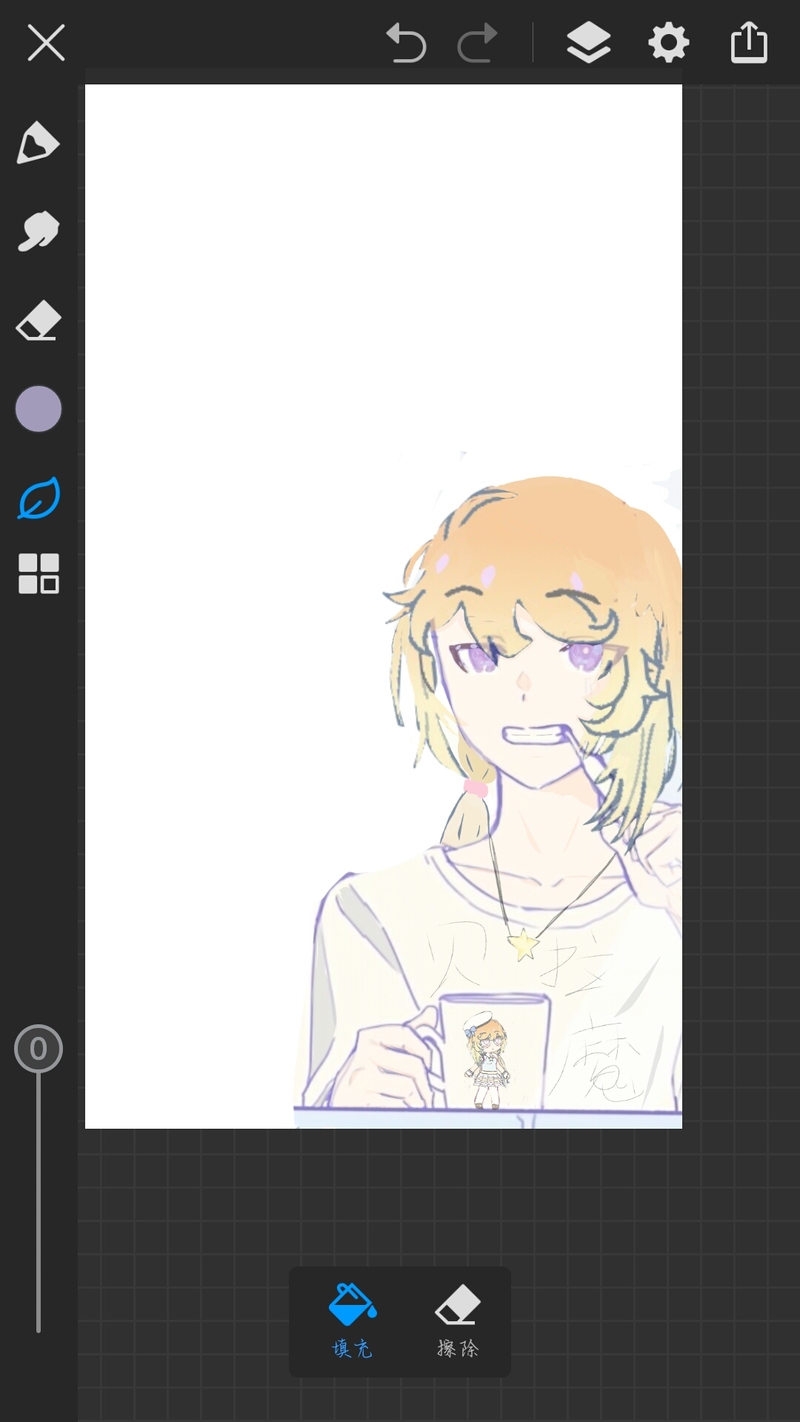The width and height of the screenshot is (800, 1422).
Task: Close the drawing canvas
Action: [x=46, y=44]
